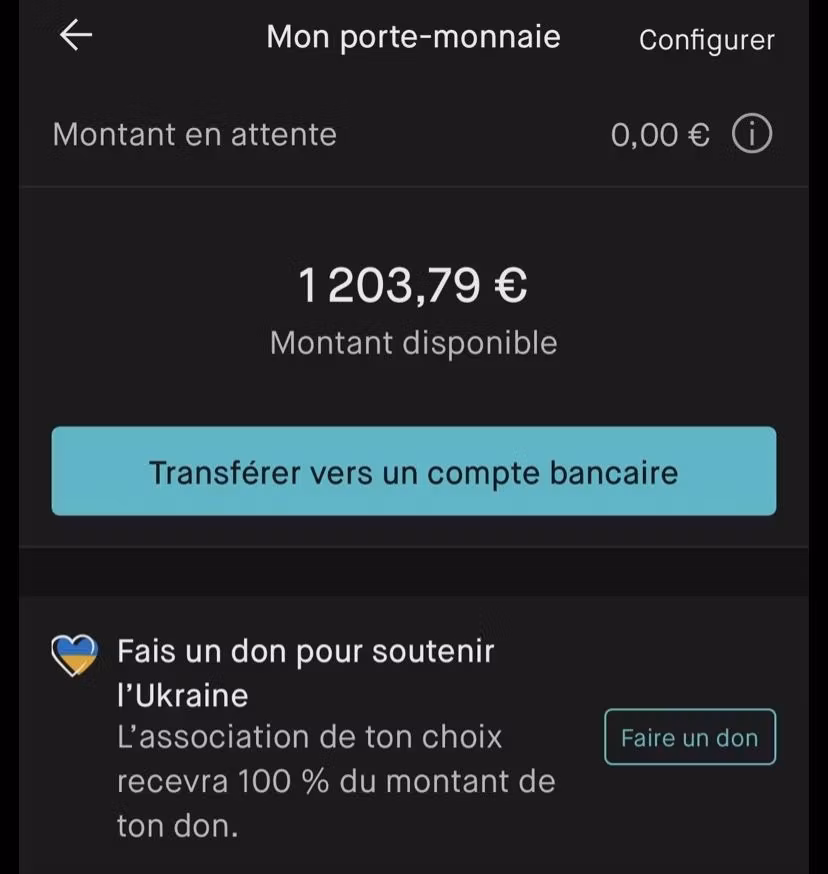Tap the information symbol on the Montant en attente row
The image size is (828, 874).
751,133
